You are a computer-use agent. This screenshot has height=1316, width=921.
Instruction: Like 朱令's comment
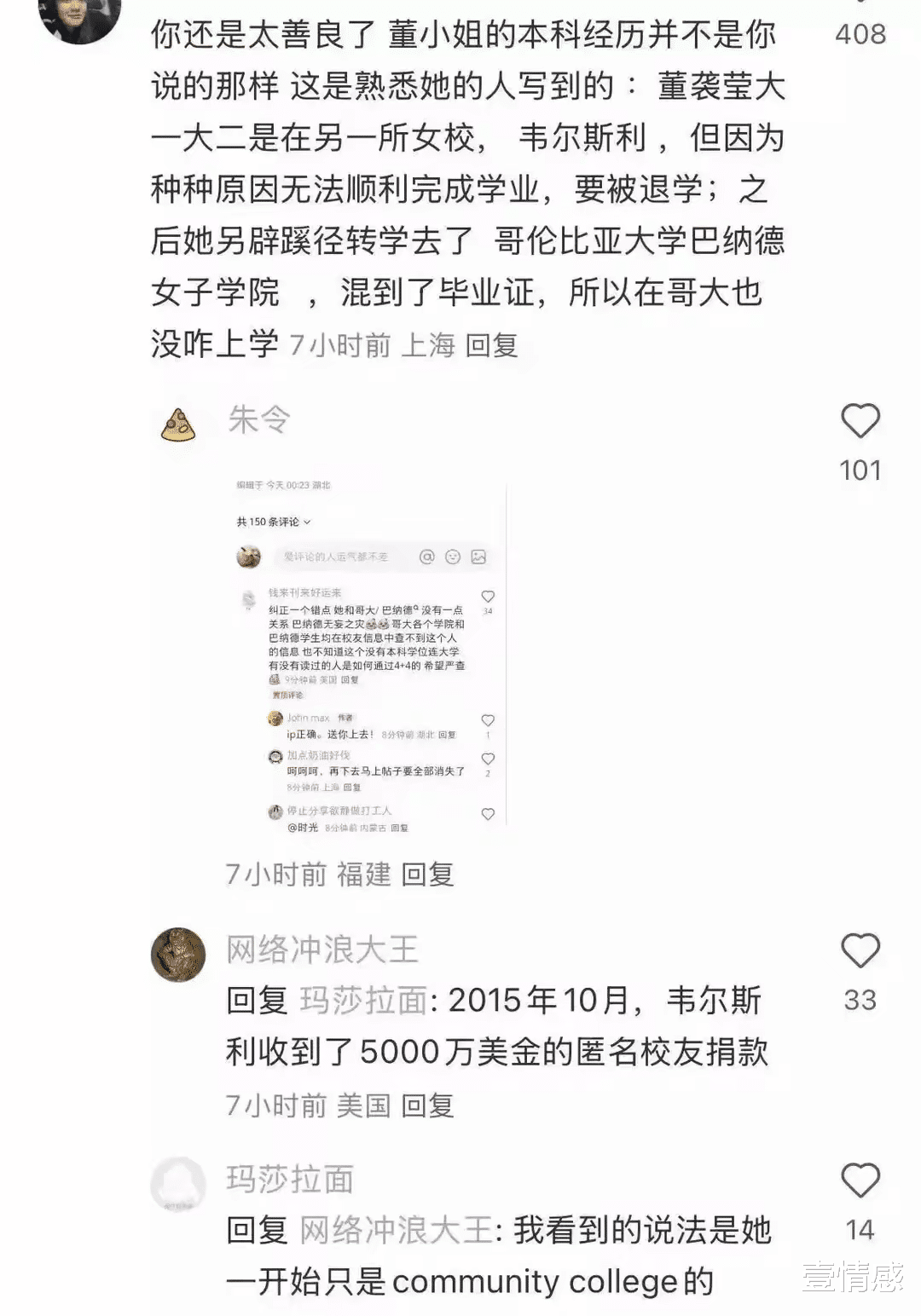click(860, 421)
